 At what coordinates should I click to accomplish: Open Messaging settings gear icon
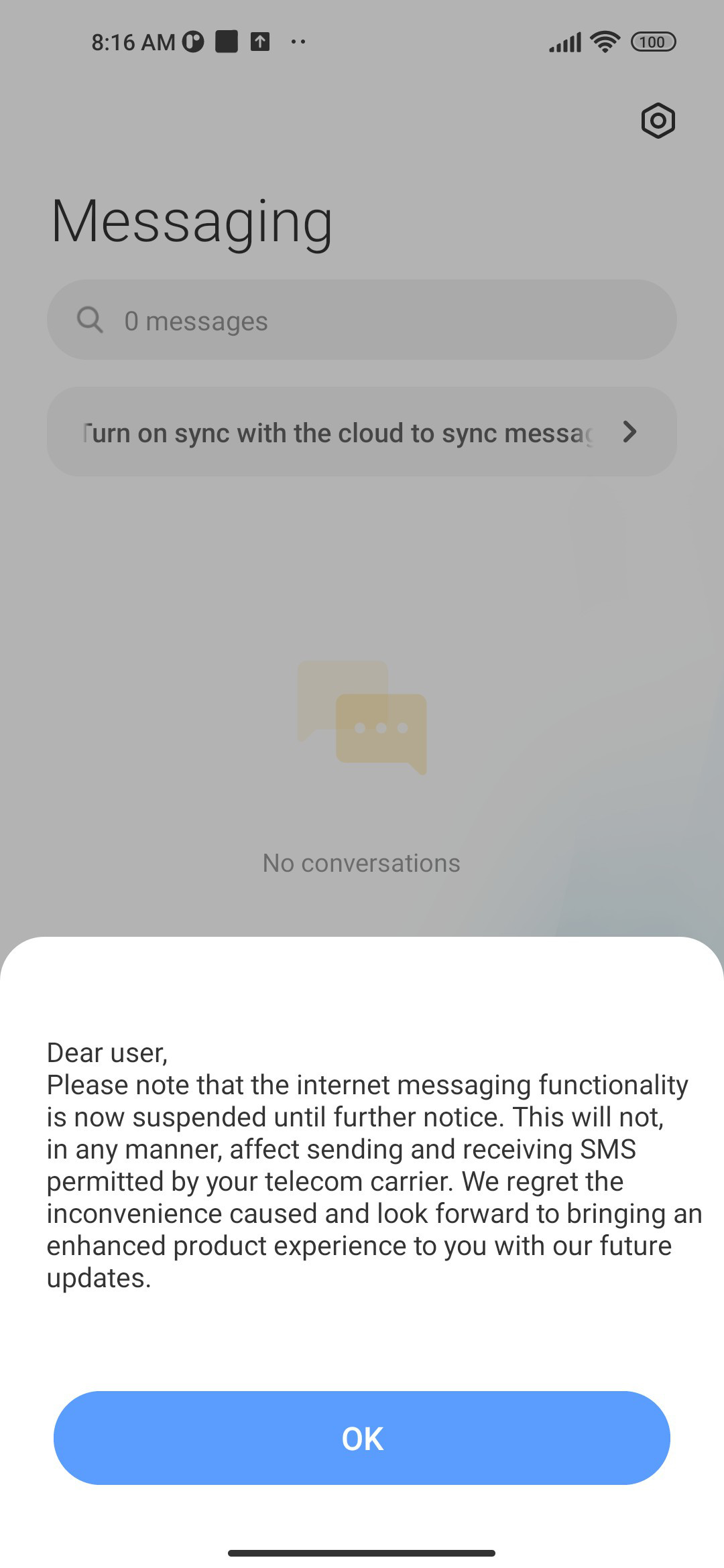pos(658,121)
